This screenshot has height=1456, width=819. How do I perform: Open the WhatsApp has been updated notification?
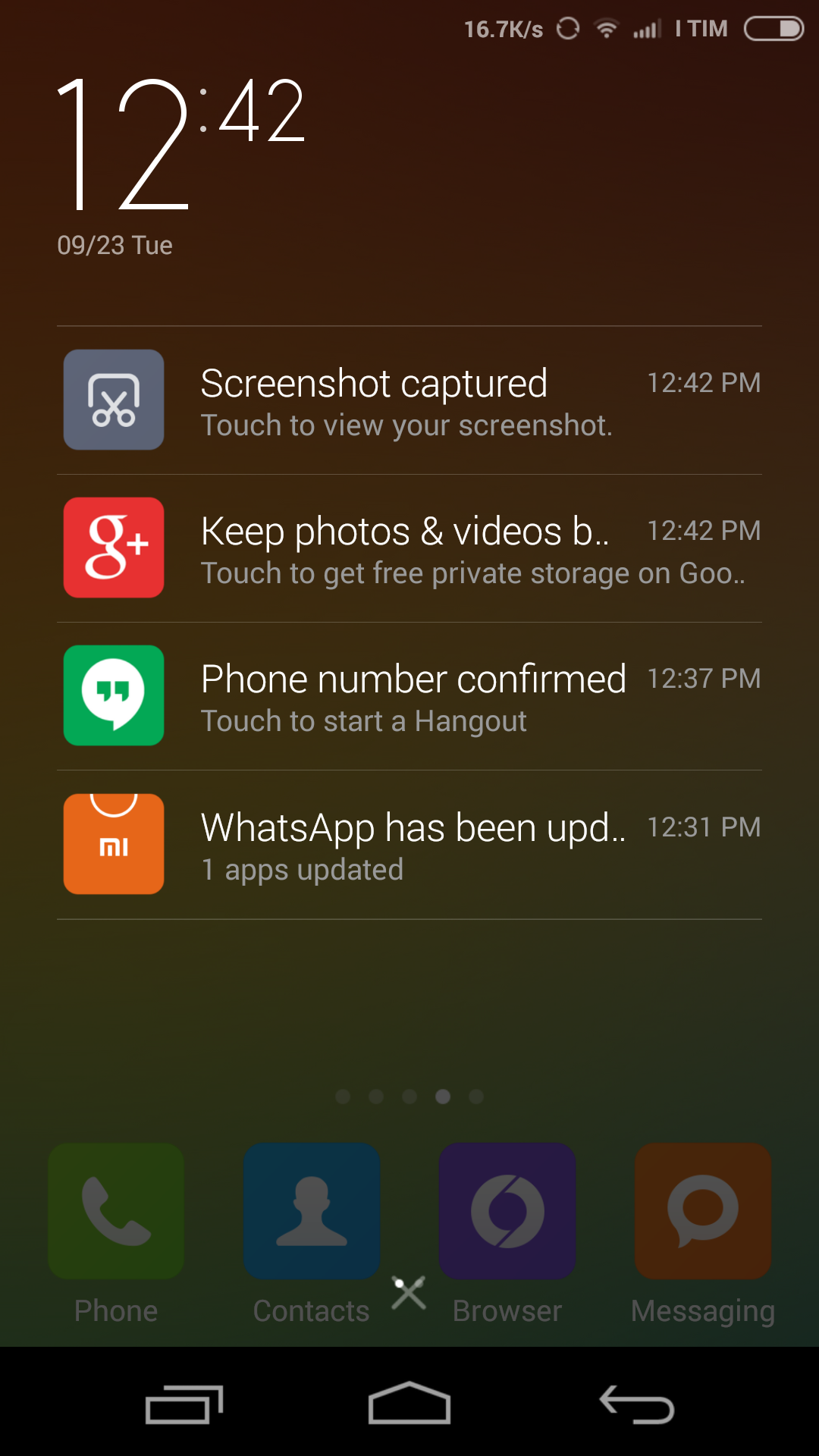coord(409,845)
